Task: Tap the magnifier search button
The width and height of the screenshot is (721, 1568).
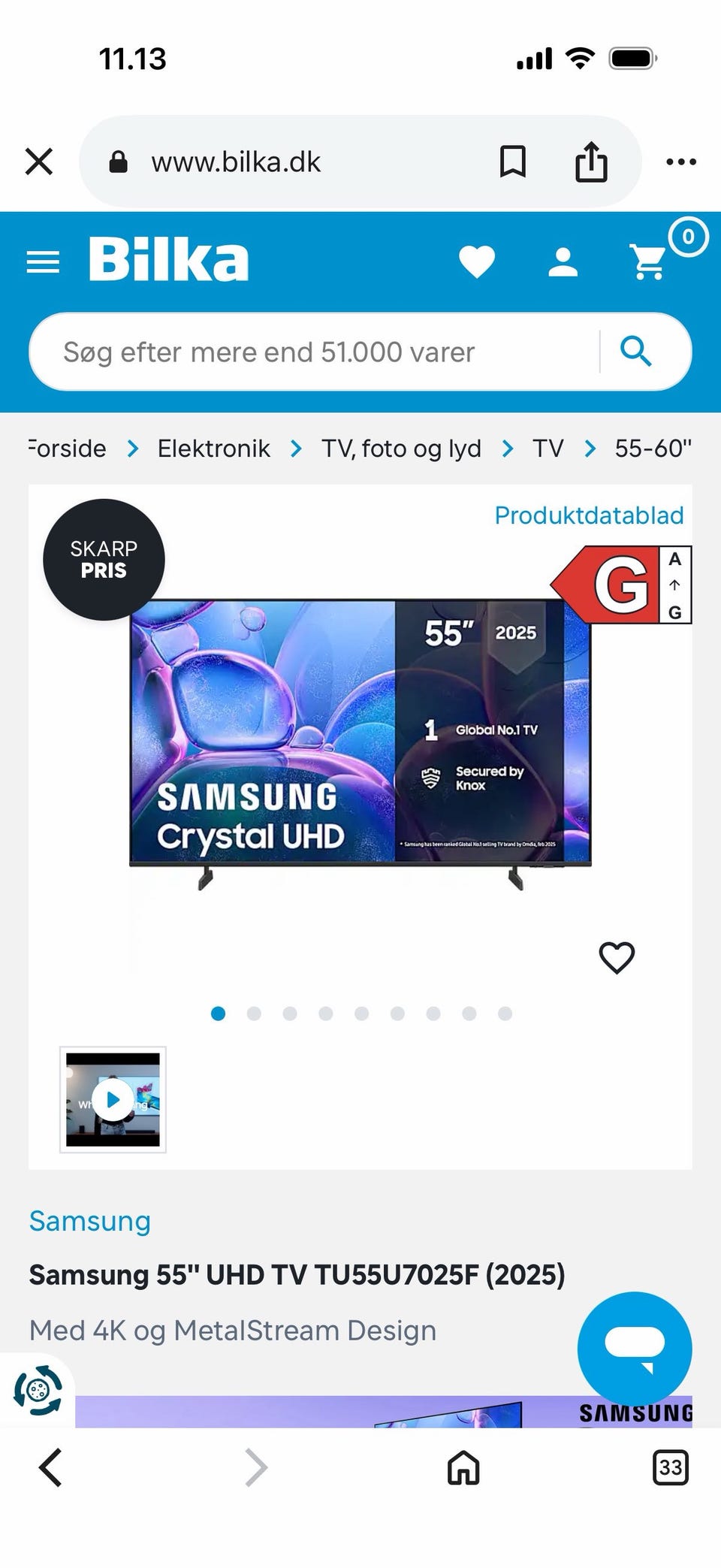Action: 636,351
